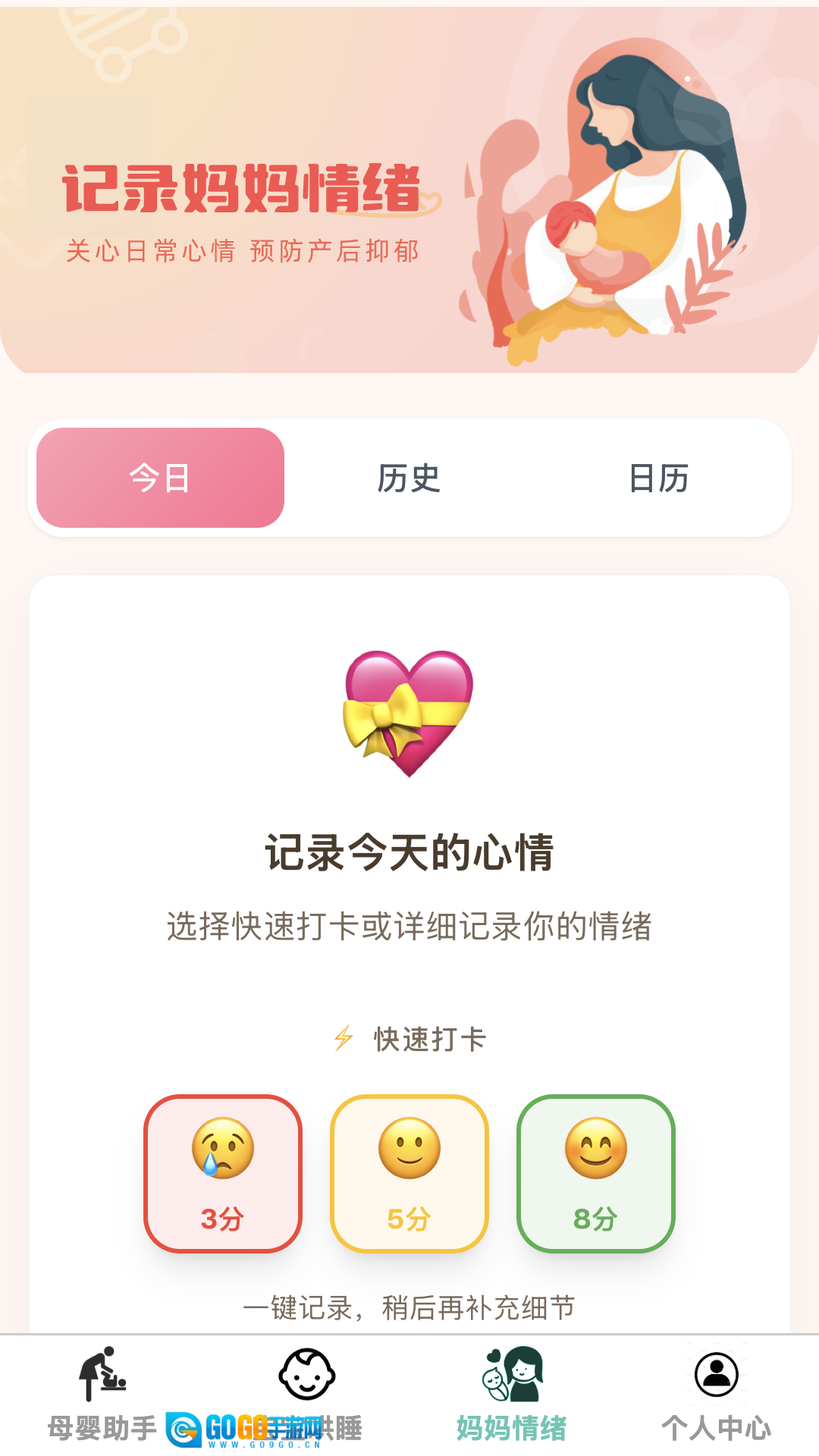
Task: Go to the 母婴助手 tab
Action: [x=102, y=1395]
